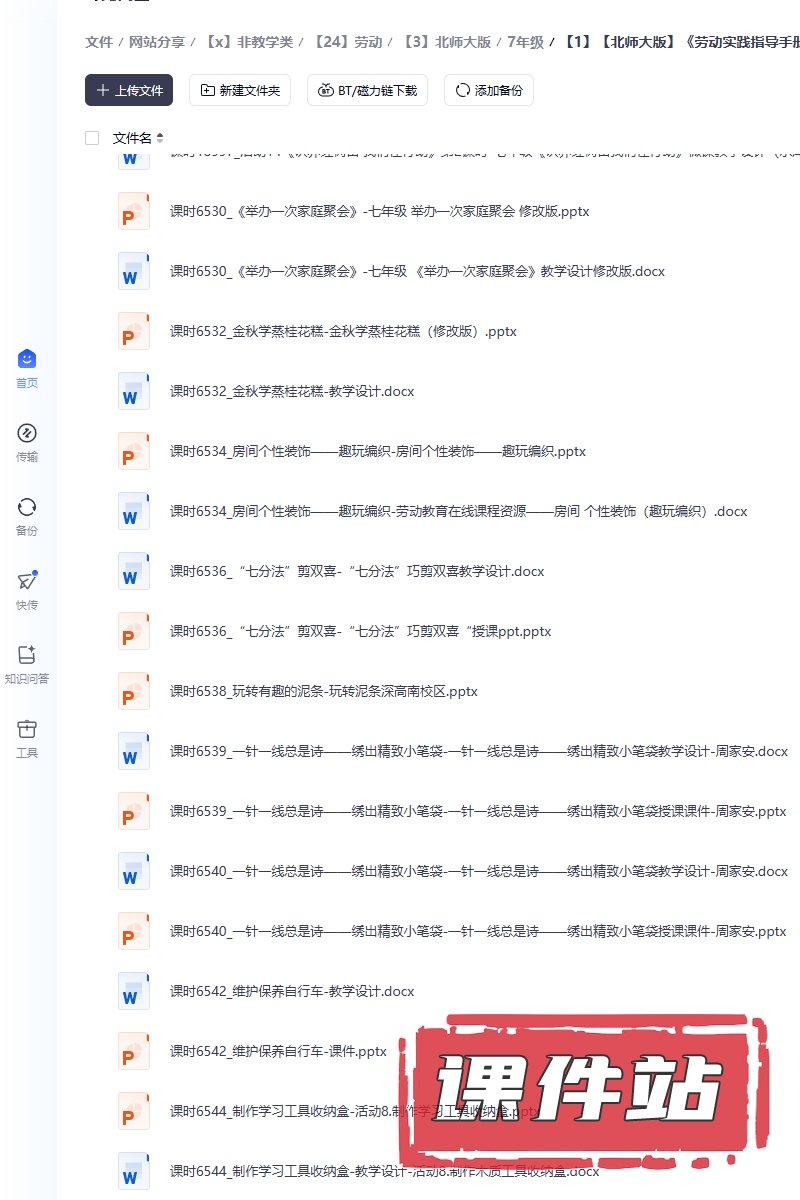Open the 备份 sidebar tab
Viewport: 800px width, 1200px height.
click(x=27, y=516)
